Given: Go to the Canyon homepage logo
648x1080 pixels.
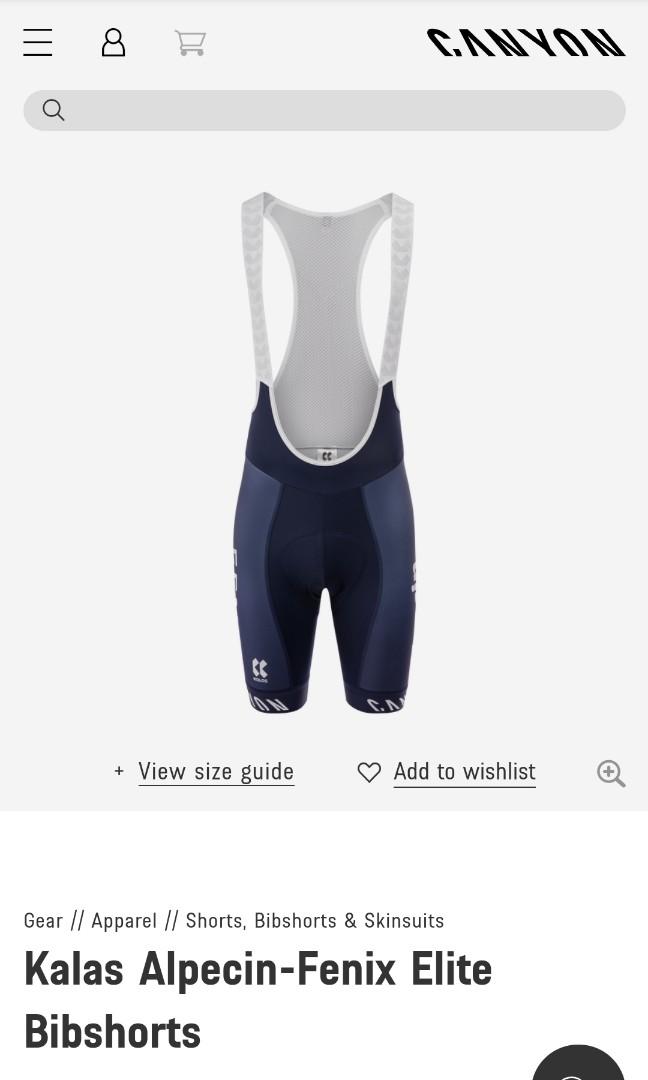Looking at the screenshot, I should click(526, 43).
